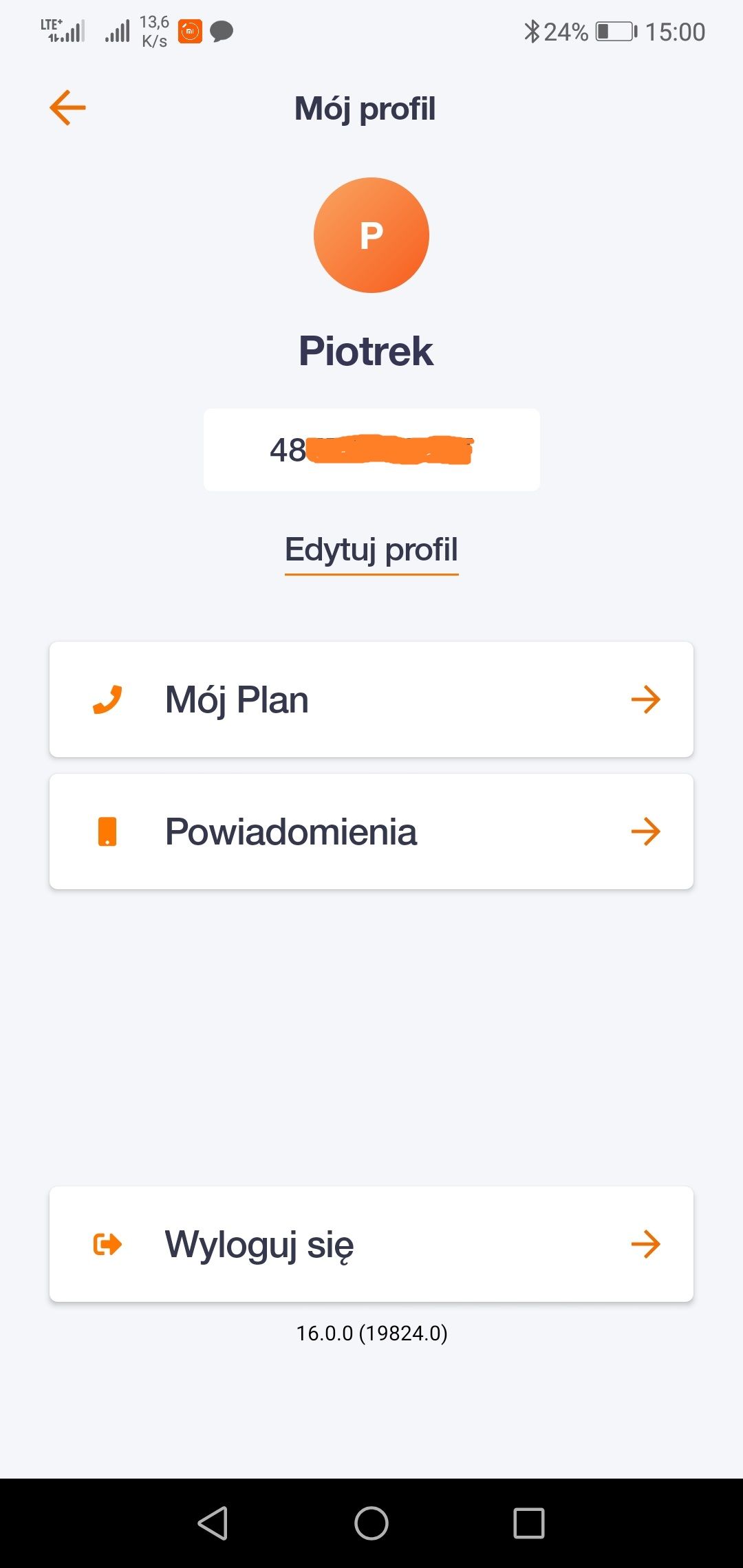Viewport: 743px width, 1568px height.
Task: Open the profile avatar with letter P
Action: click(371, 235)
